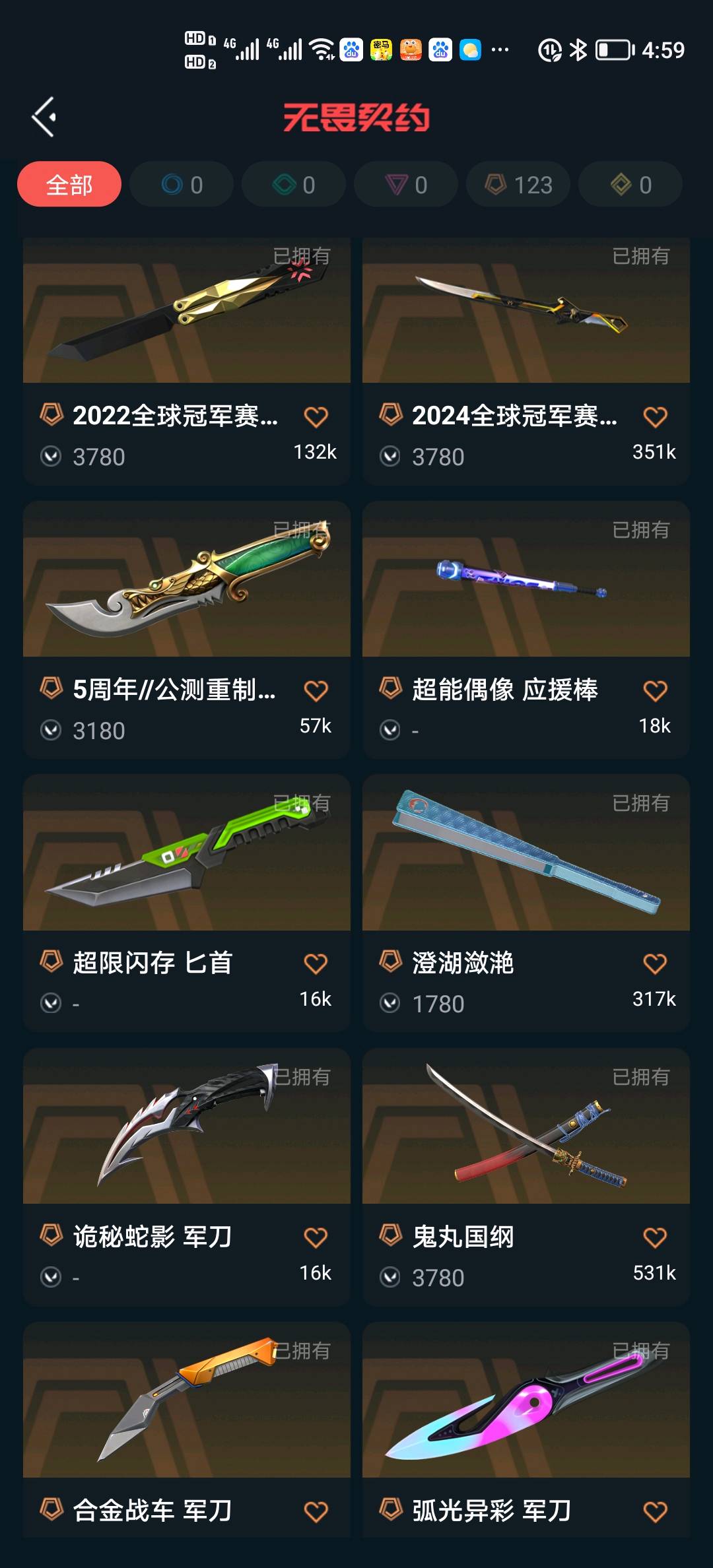The image size is (713, 1568).
Task: Open the 合金战车 军刀 skin
Action: coord(186,1400)
